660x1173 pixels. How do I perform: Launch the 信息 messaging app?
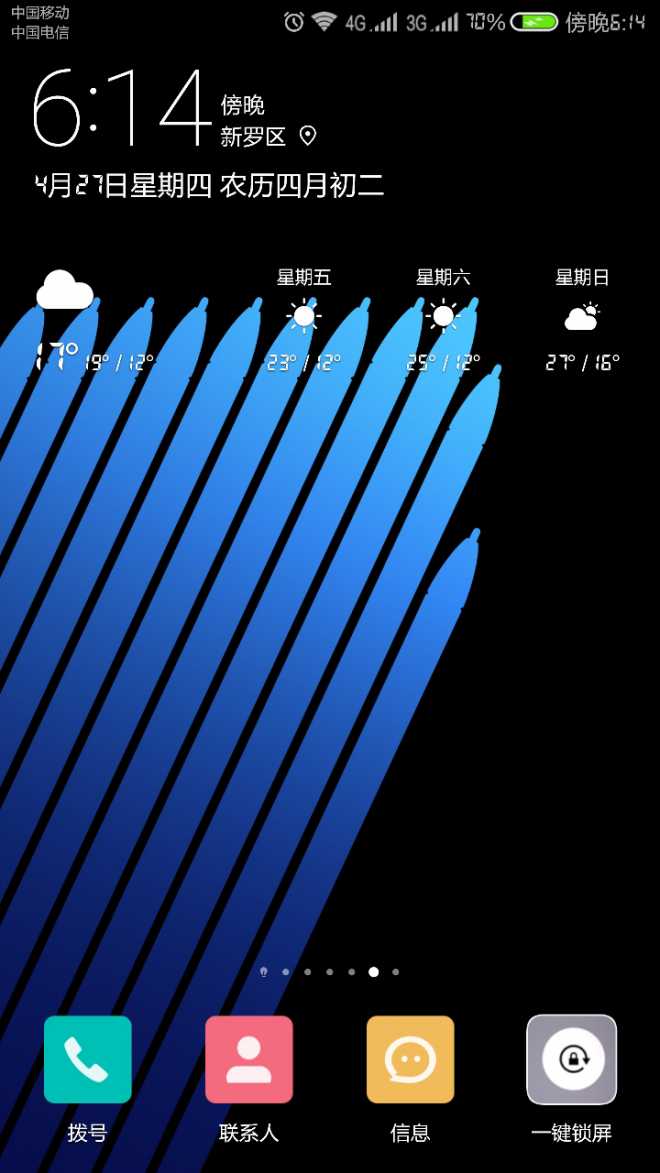pyautogui.click(x=410, y=1060)
